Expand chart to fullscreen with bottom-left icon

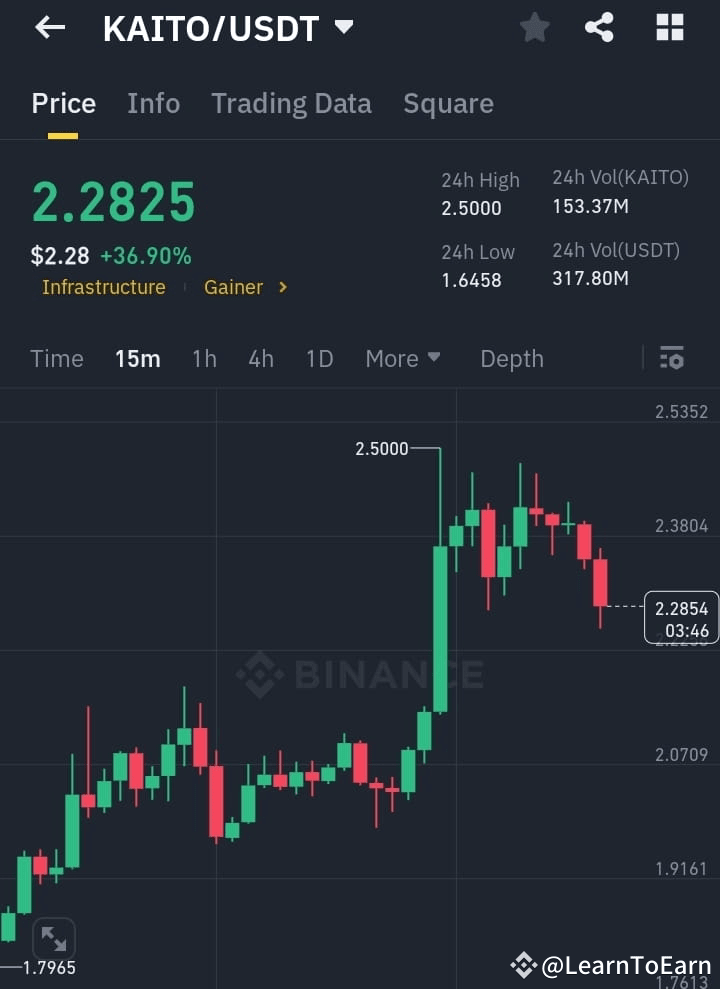click(53, 938)
